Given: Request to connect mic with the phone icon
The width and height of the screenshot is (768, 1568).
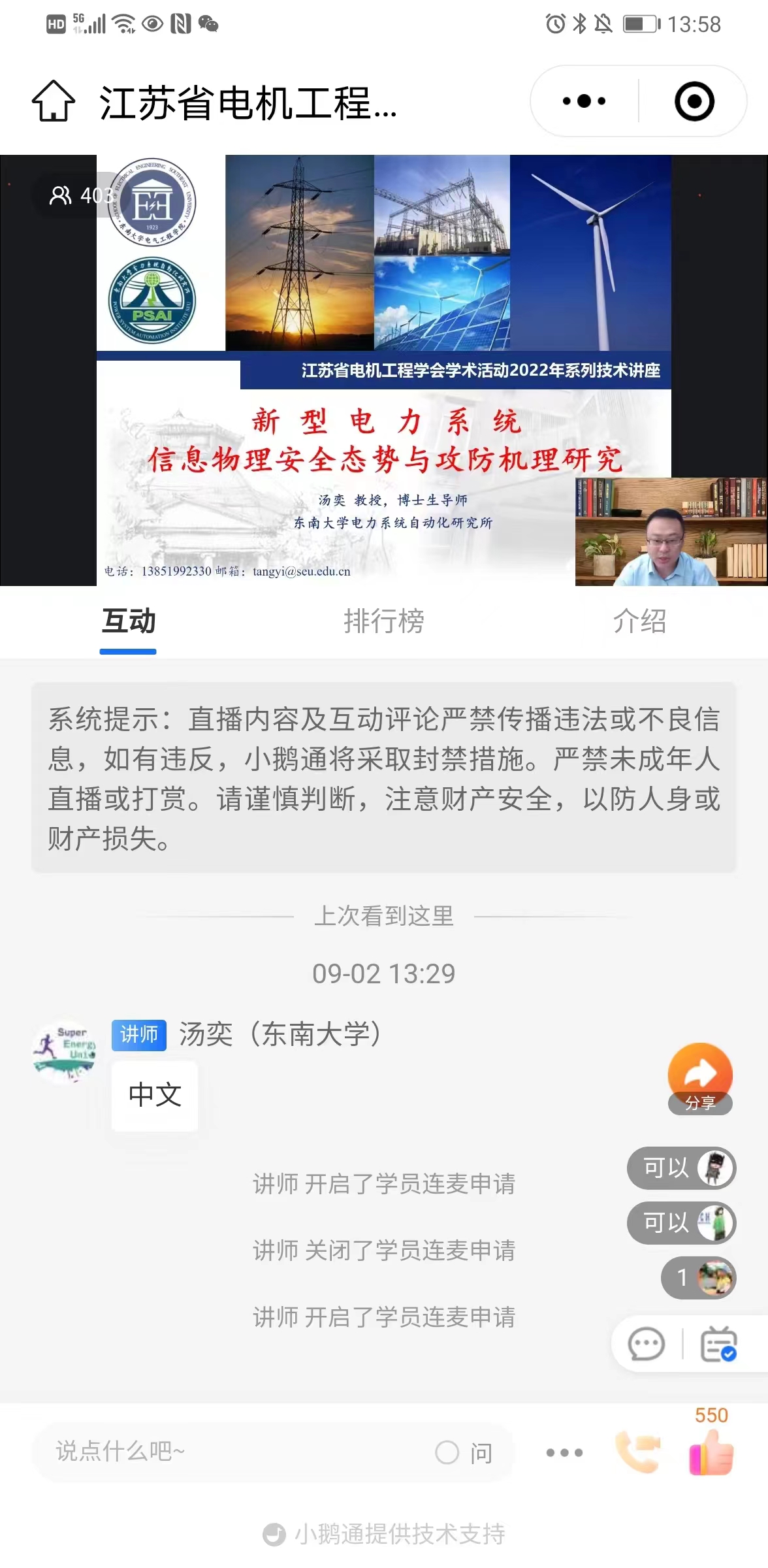Looking at the screenshot, I should [638, 1452].
